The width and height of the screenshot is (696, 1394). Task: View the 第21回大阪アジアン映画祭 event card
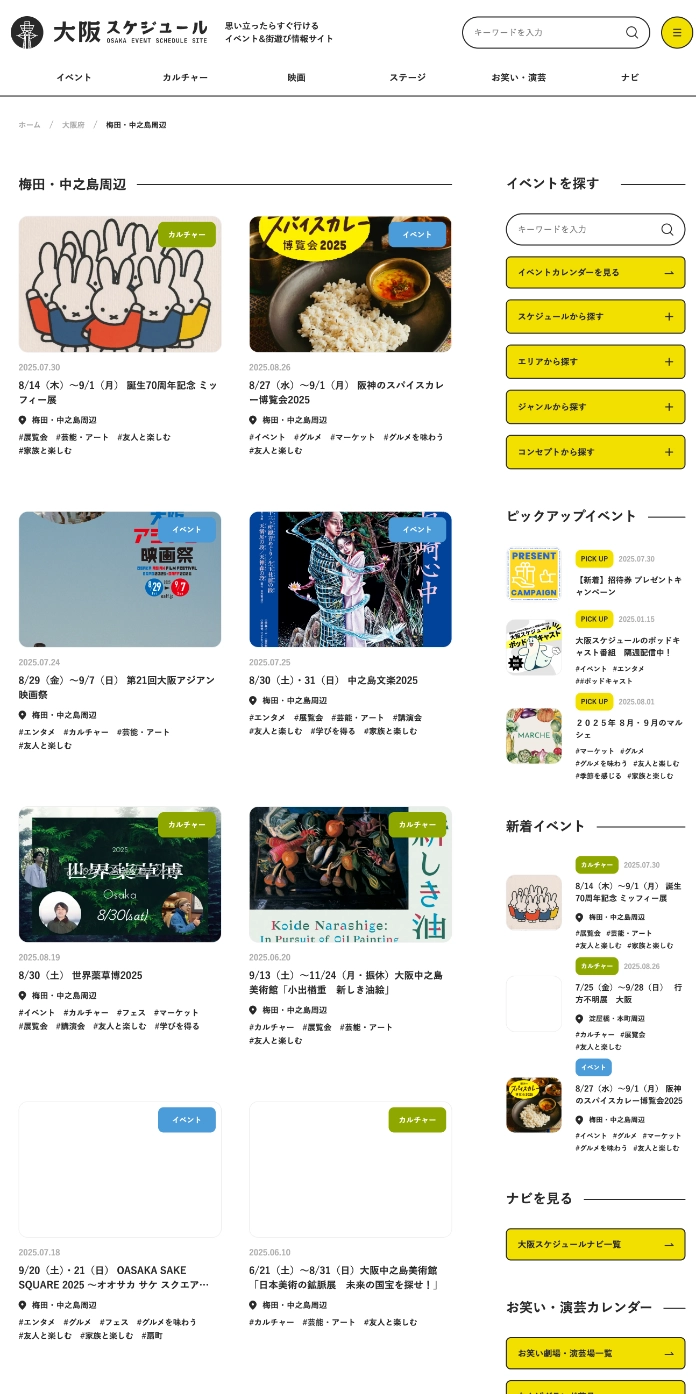pos(120,580)
